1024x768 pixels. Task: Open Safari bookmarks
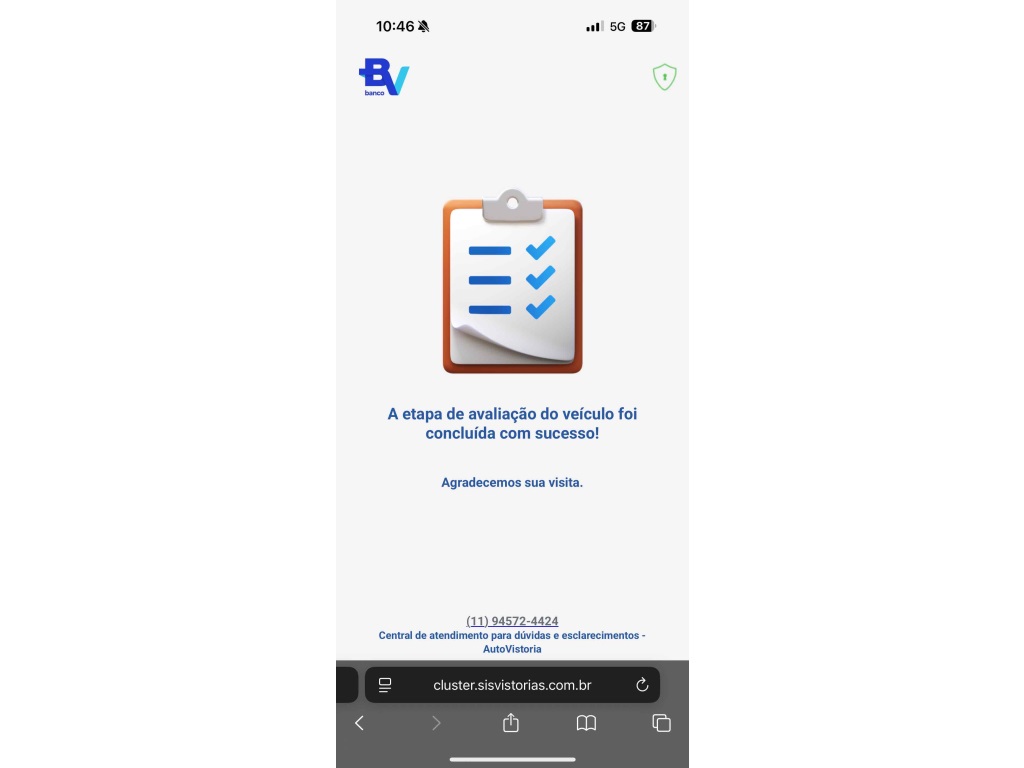pos(586,723)
